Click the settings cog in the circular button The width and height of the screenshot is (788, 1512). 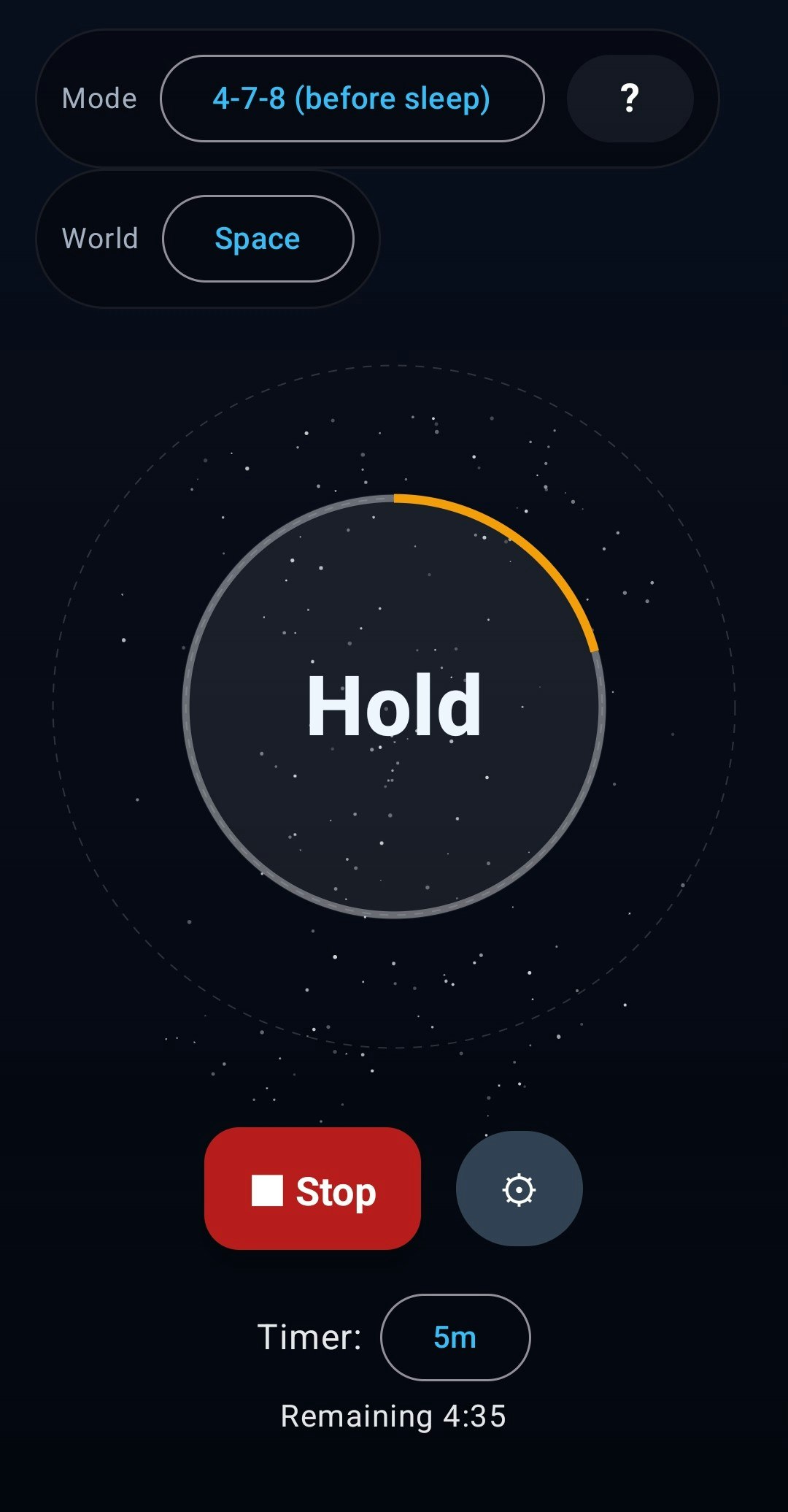coord(518,1189)
